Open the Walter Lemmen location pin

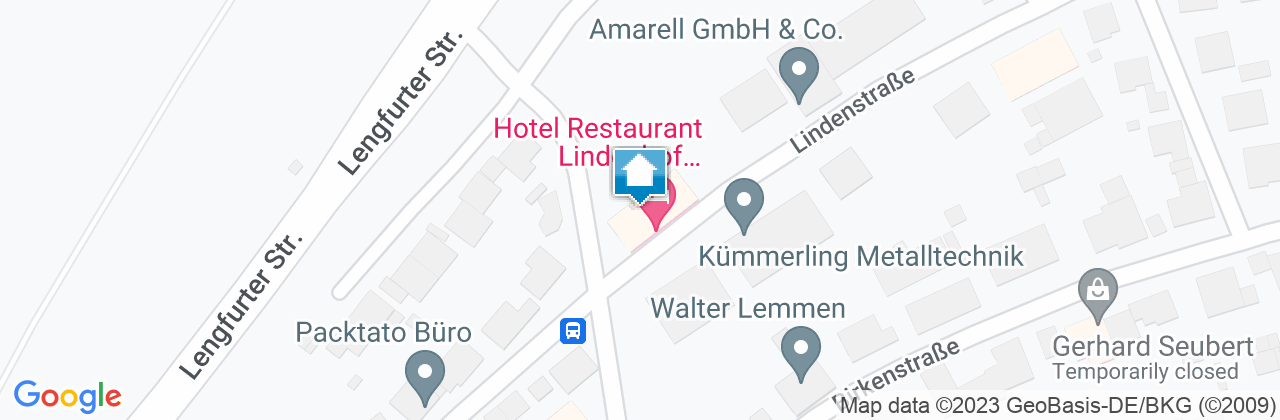tap(799, 352)
